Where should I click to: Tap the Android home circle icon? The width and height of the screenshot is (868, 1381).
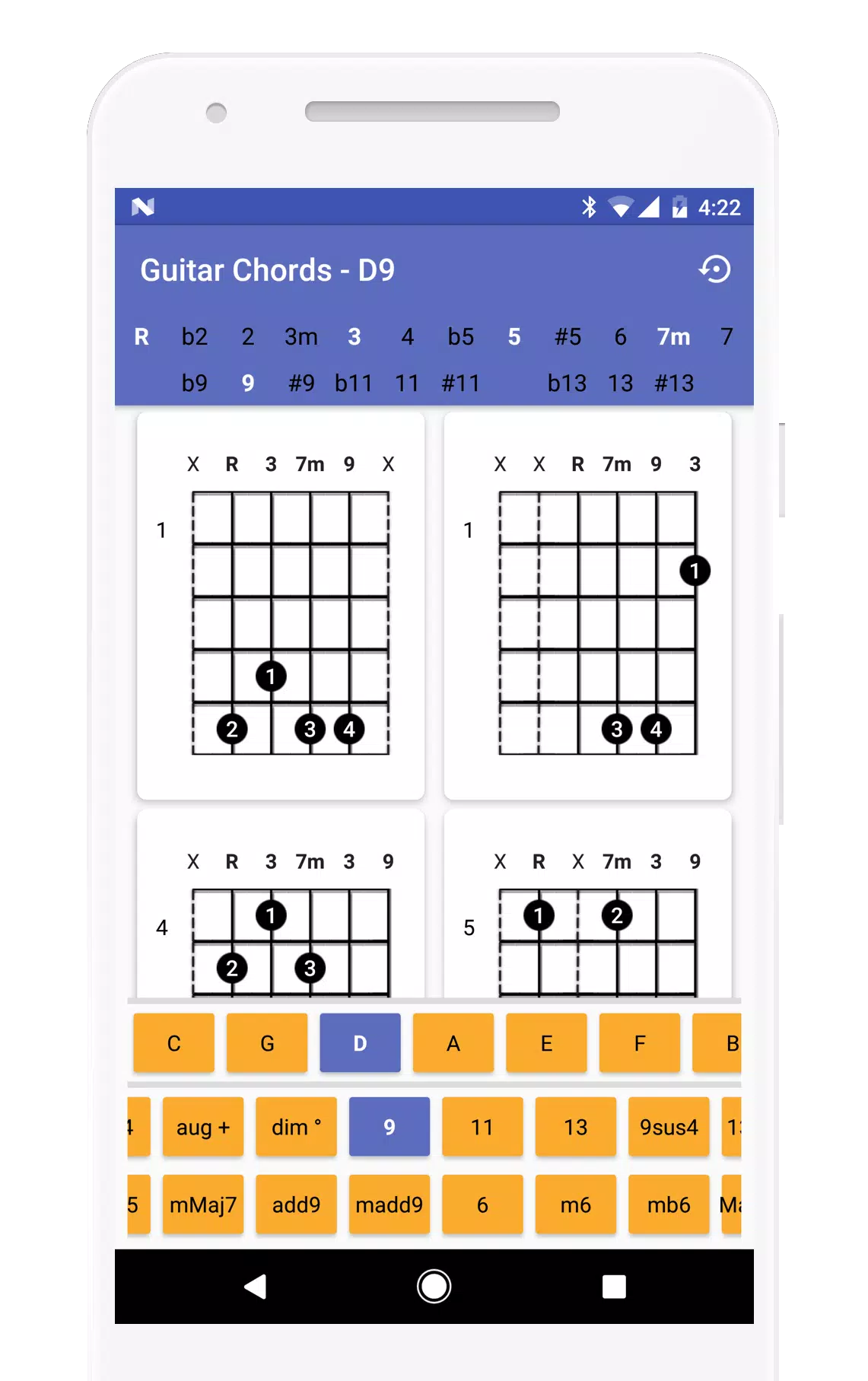(x=434, y=1284)
